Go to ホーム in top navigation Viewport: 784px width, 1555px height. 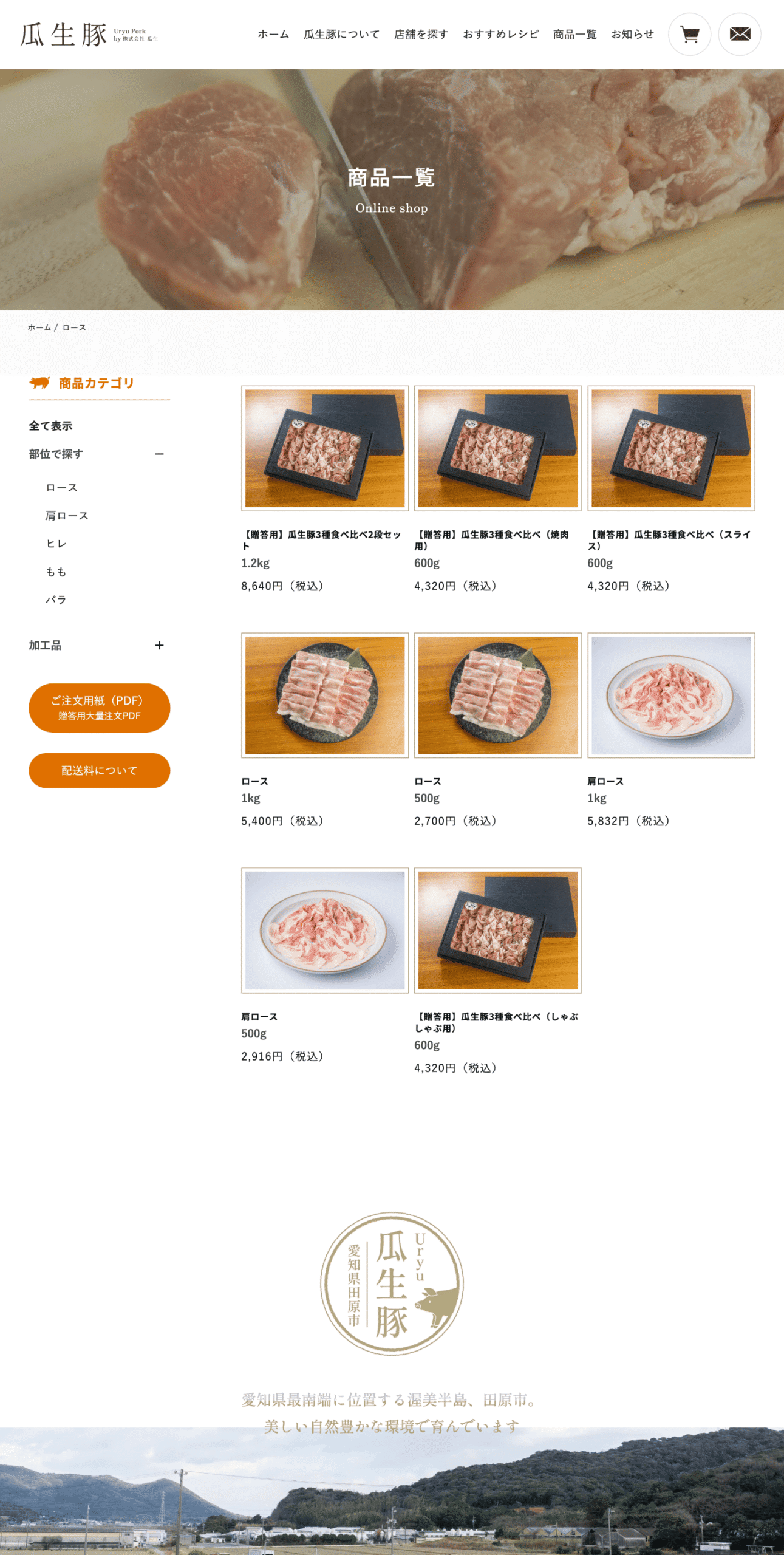click(273, 35)
